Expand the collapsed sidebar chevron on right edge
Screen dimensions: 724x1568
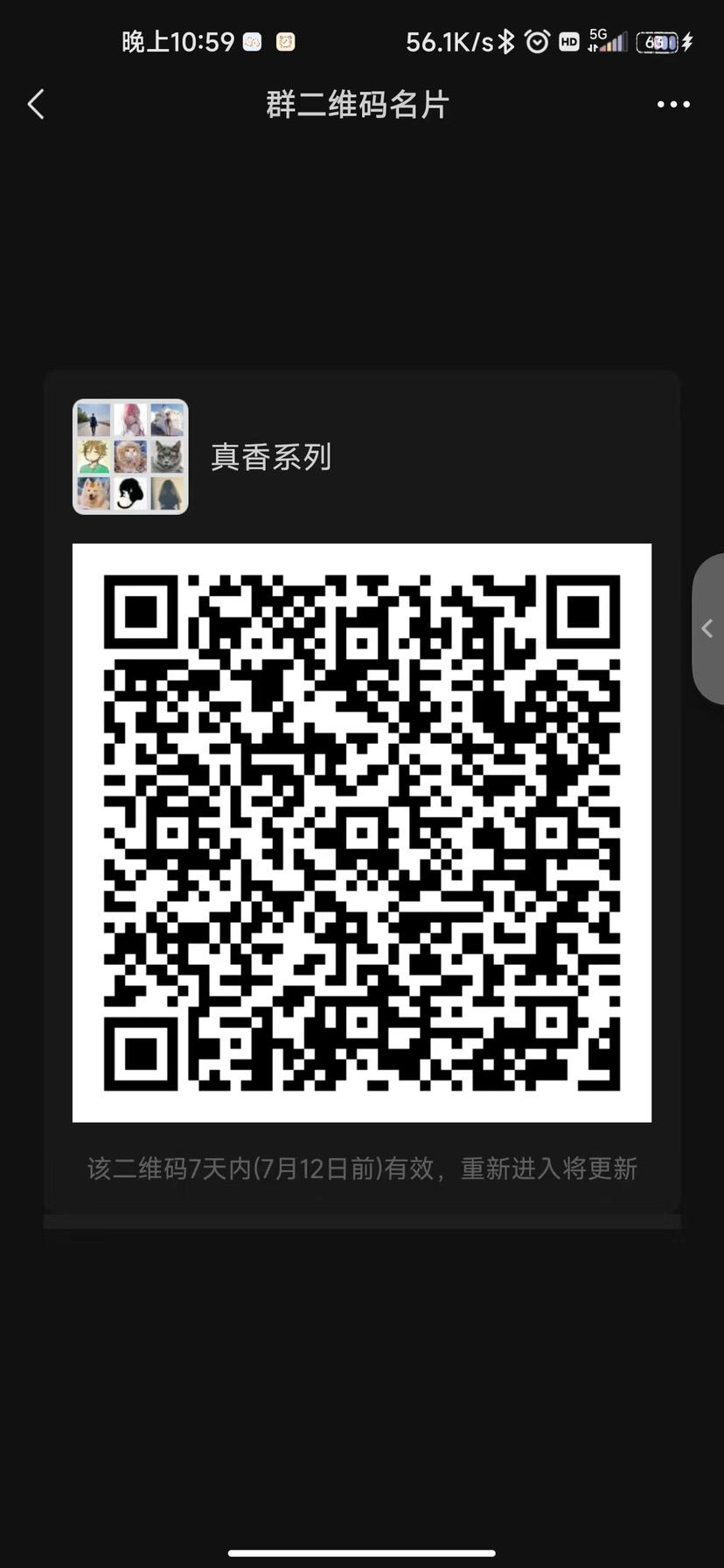click(x=708, y=628)
